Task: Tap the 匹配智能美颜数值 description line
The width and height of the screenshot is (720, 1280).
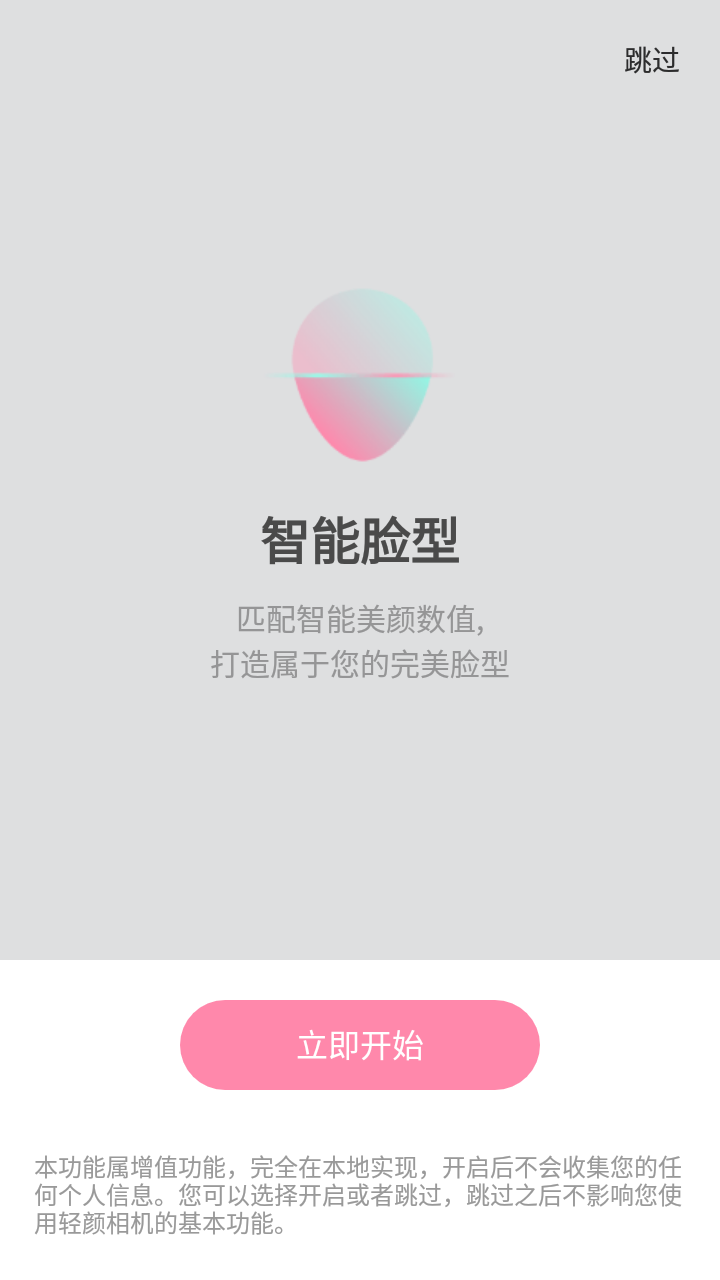Action: [x=360, y=618]
